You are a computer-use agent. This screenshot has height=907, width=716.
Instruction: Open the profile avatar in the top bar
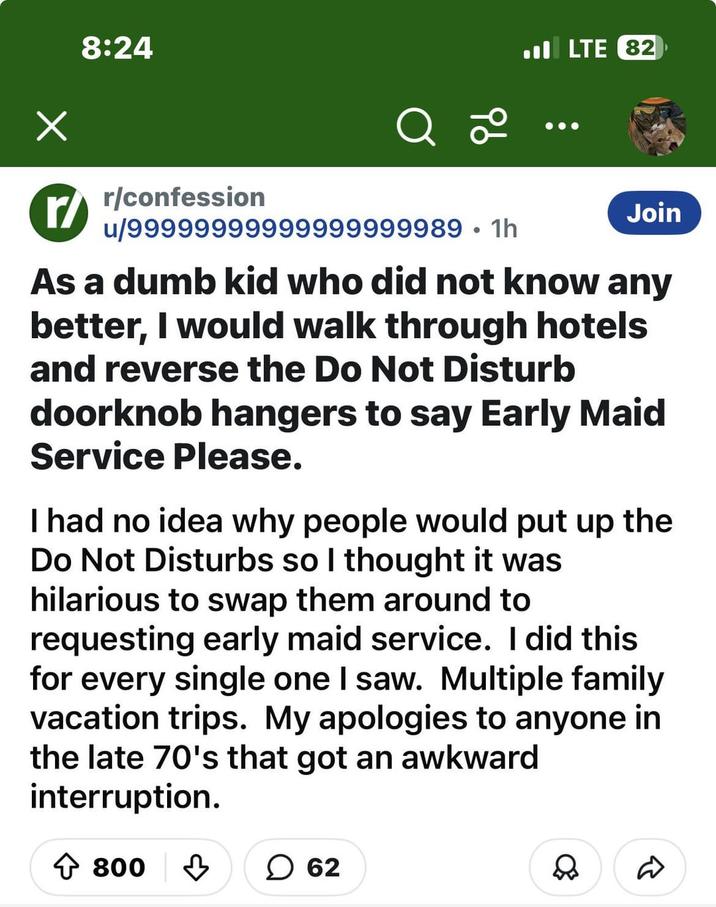pos(656,127)
